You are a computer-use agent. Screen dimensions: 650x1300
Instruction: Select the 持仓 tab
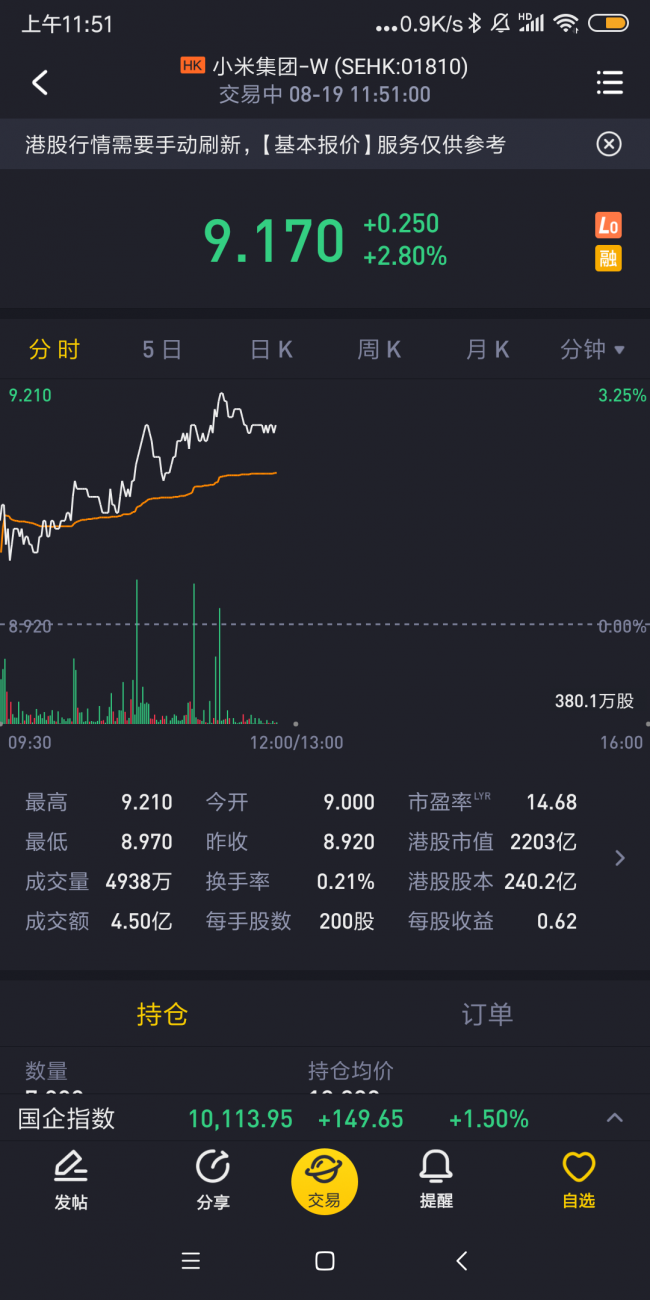162,1014
